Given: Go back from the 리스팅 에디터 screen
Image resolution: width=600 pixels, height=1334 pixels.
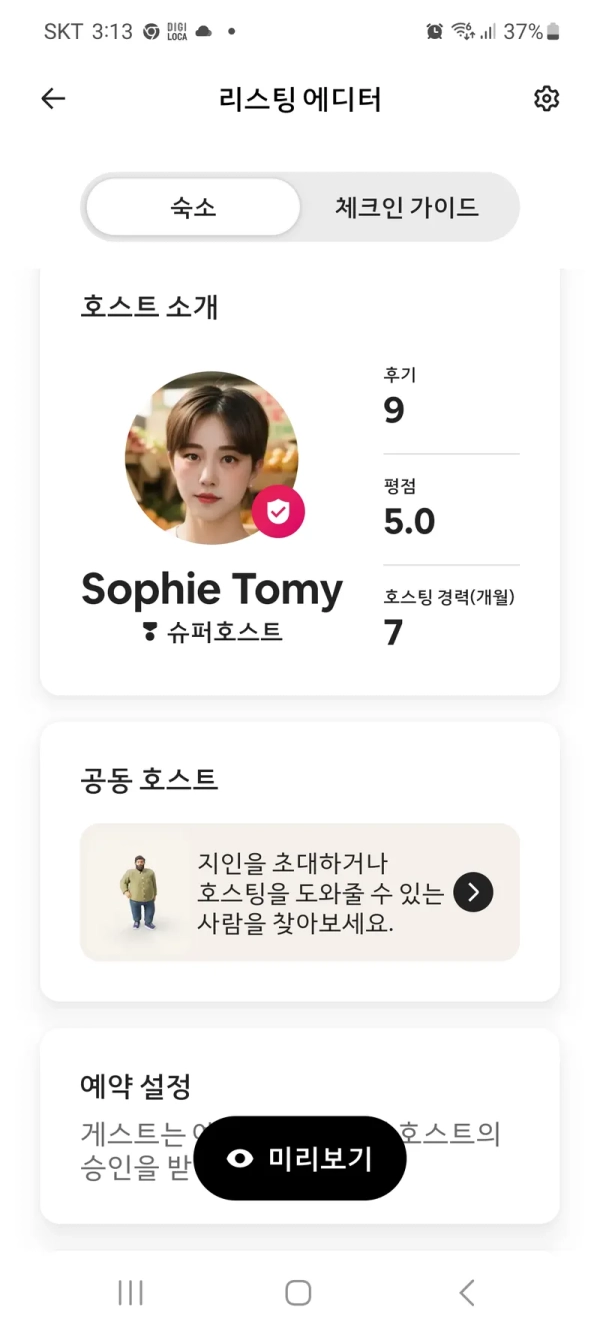Looking at the screenshot, I should pyautogui.click(x=53, y=98).
